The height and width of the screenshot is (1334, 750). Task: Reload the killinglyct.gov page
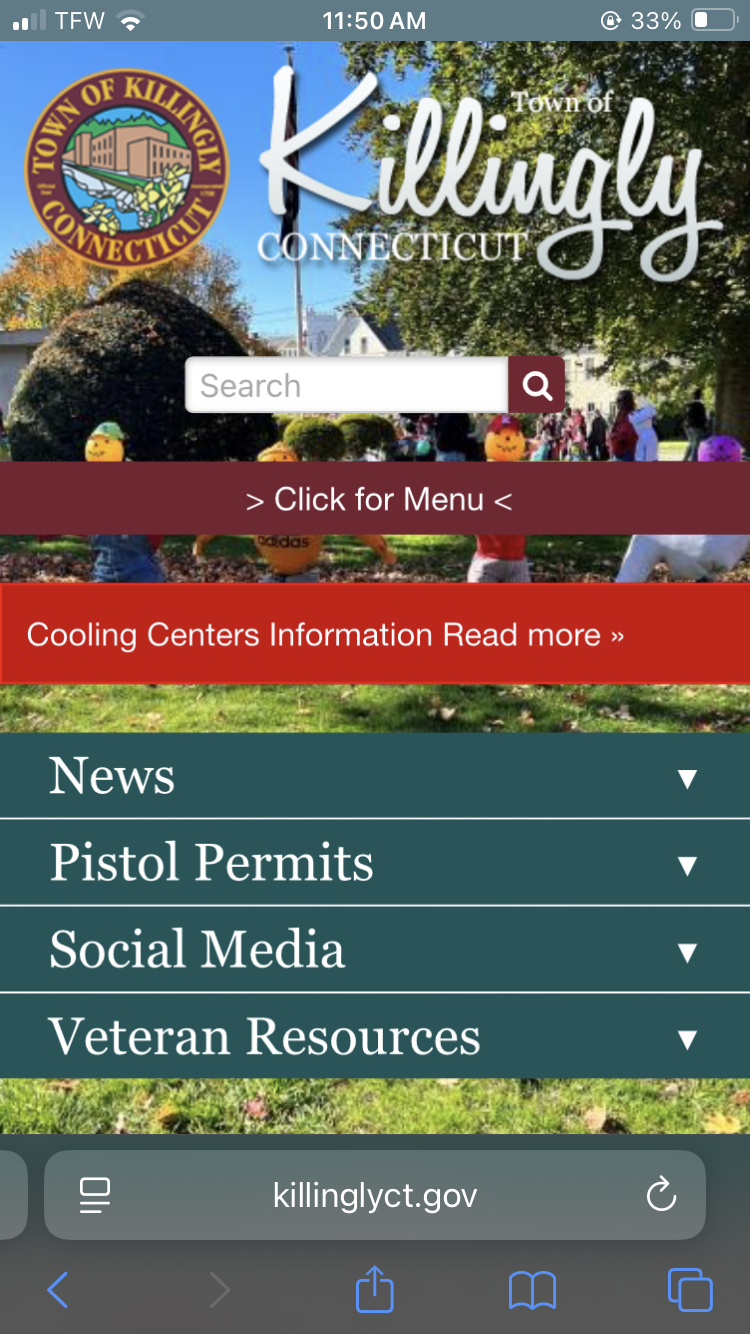661,1195
